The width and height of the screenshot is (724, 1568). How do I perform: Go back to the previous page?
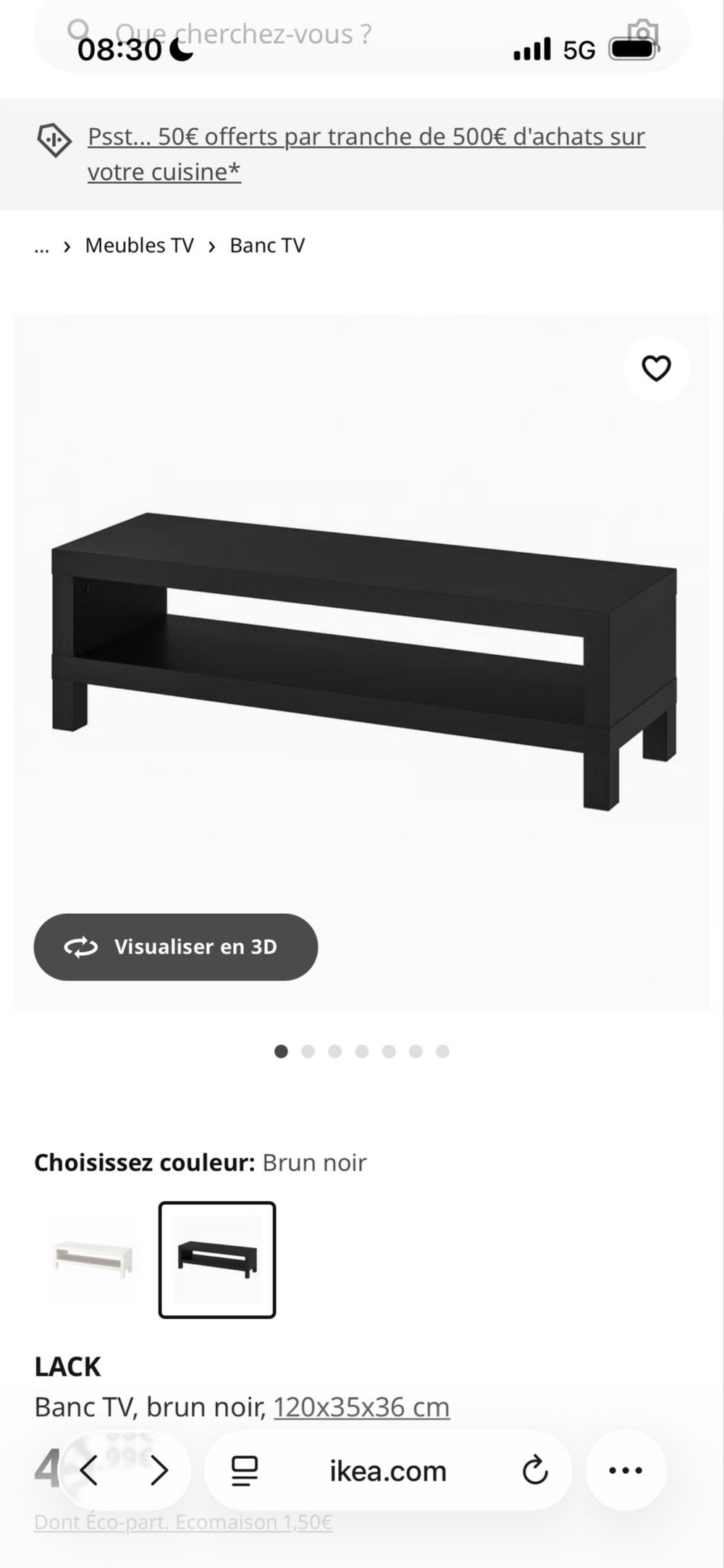(89, 1471)
